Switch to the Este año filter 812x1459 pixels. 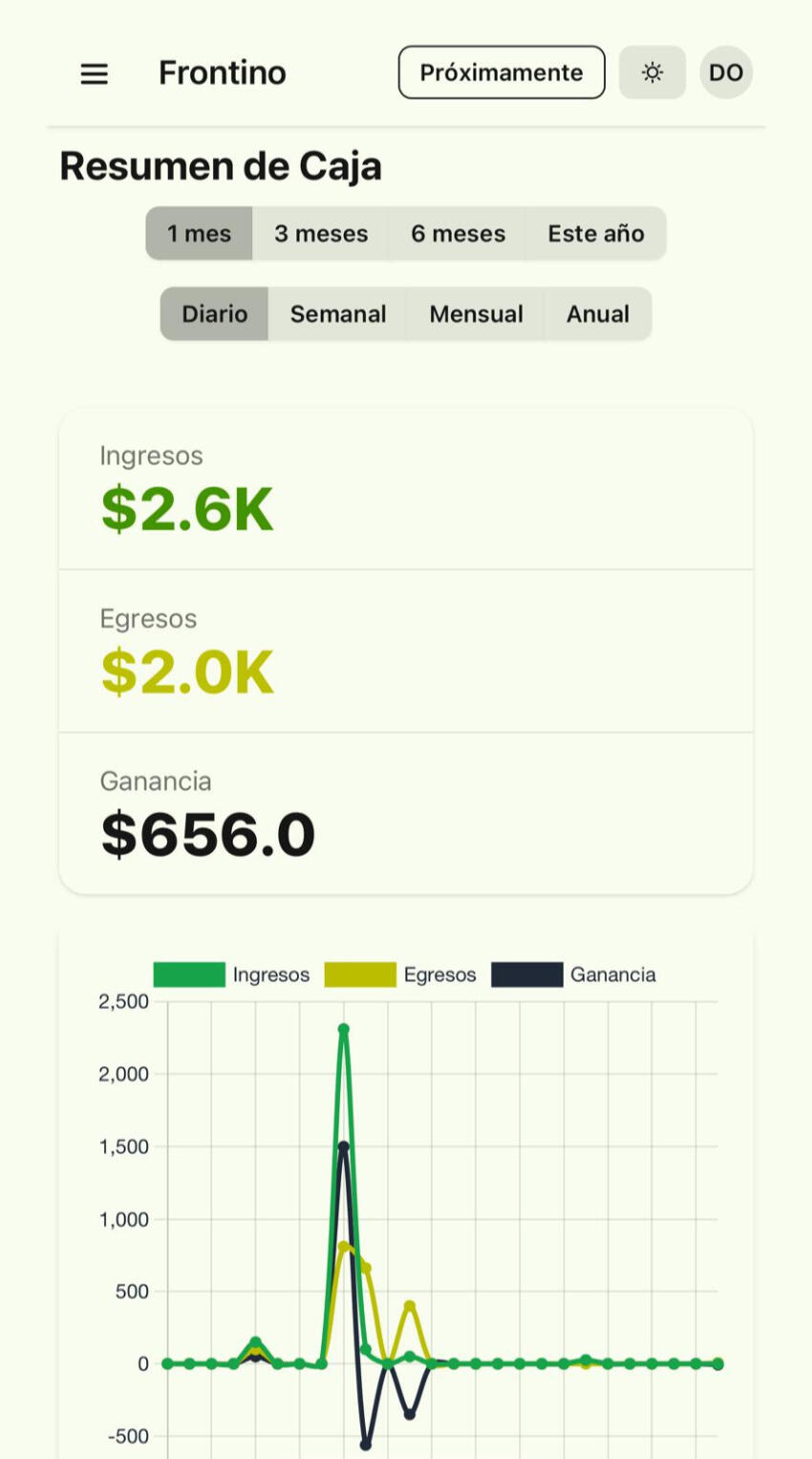coord(595,233)
